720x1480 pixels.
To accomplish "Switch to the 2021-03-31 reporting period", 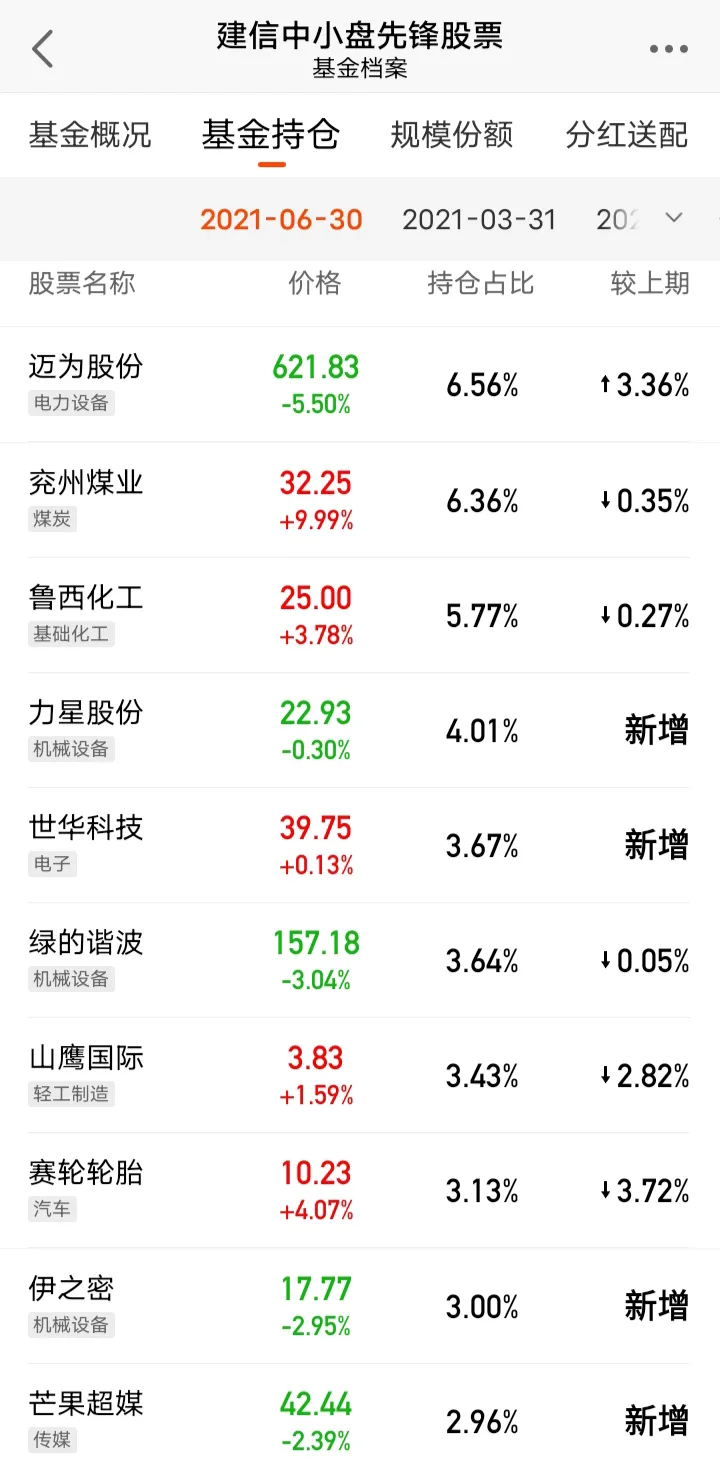I will 479,220.
